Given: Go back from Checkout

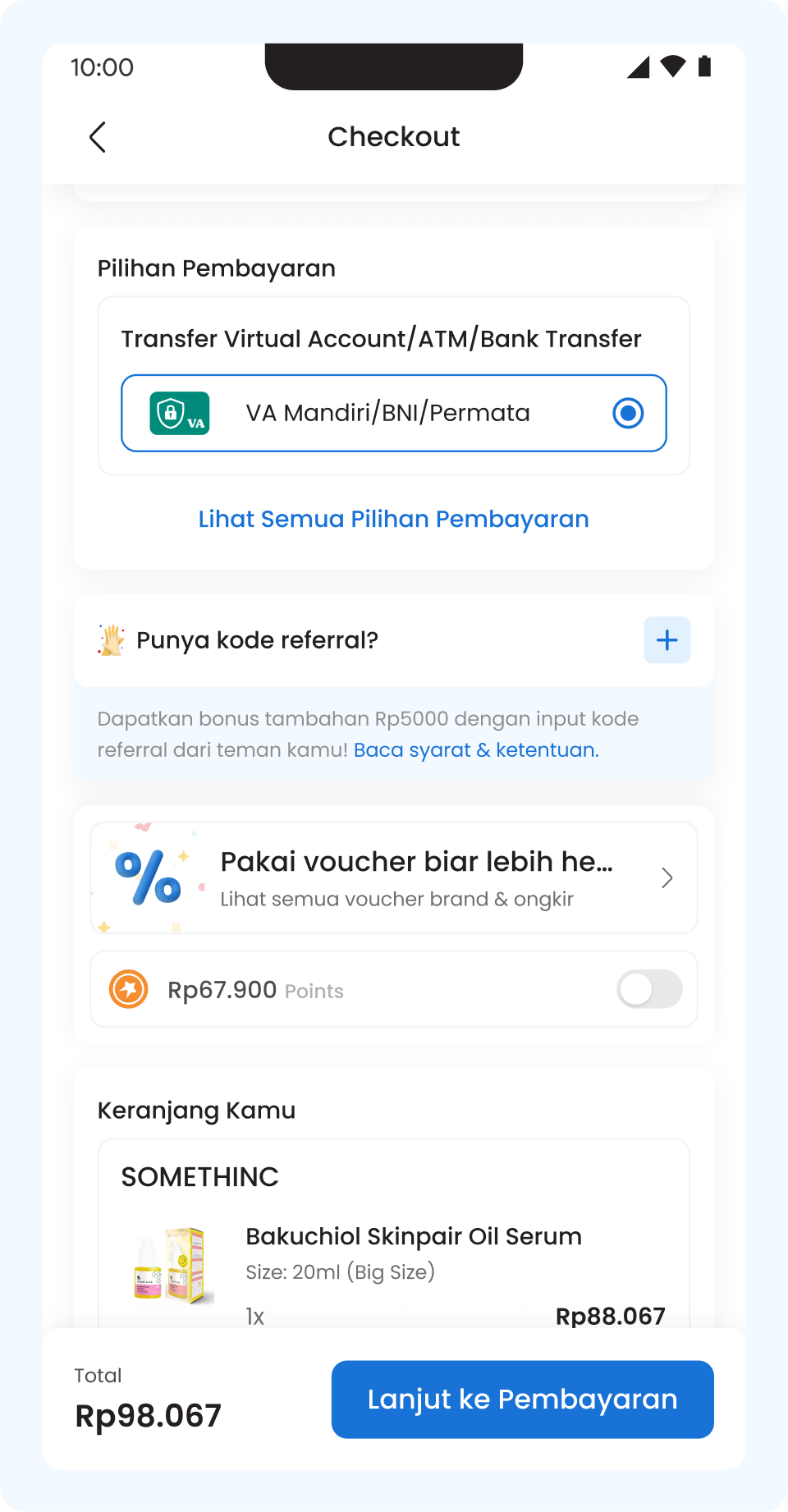Looking at the screenshot, I should [x=98, y=137].
